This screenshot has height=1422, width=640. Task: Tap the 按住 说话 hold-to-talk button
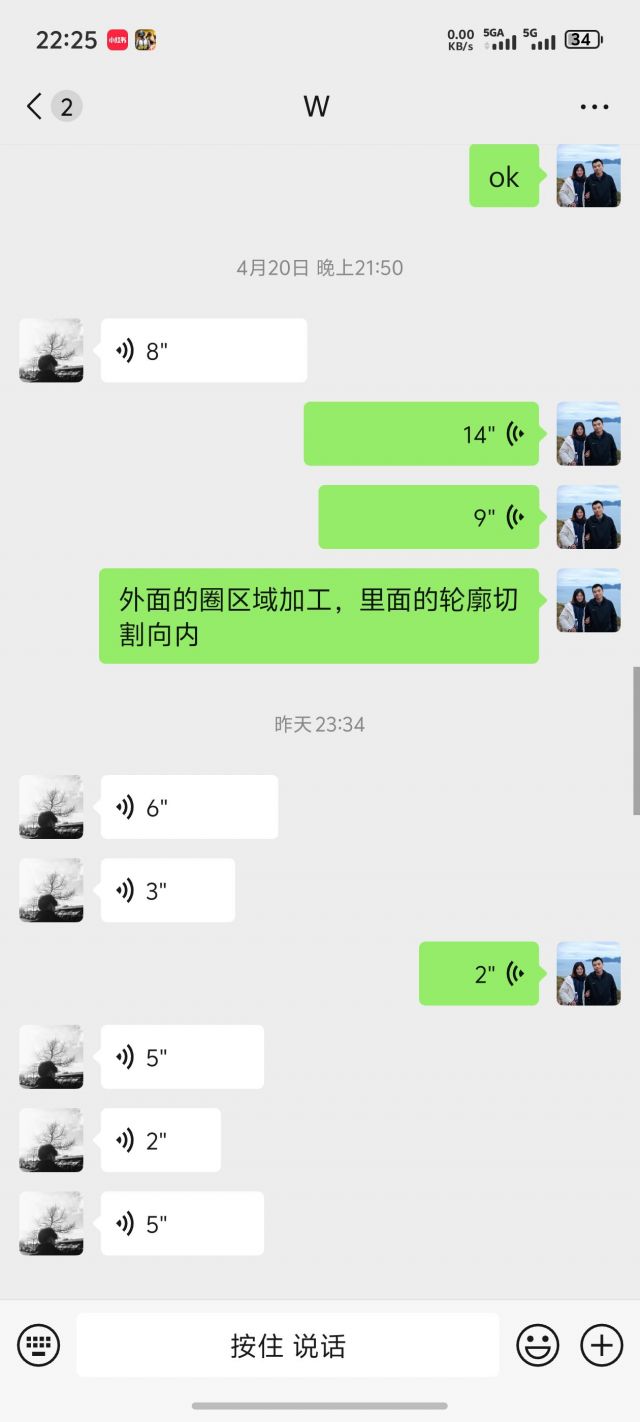click(287, 1345)
